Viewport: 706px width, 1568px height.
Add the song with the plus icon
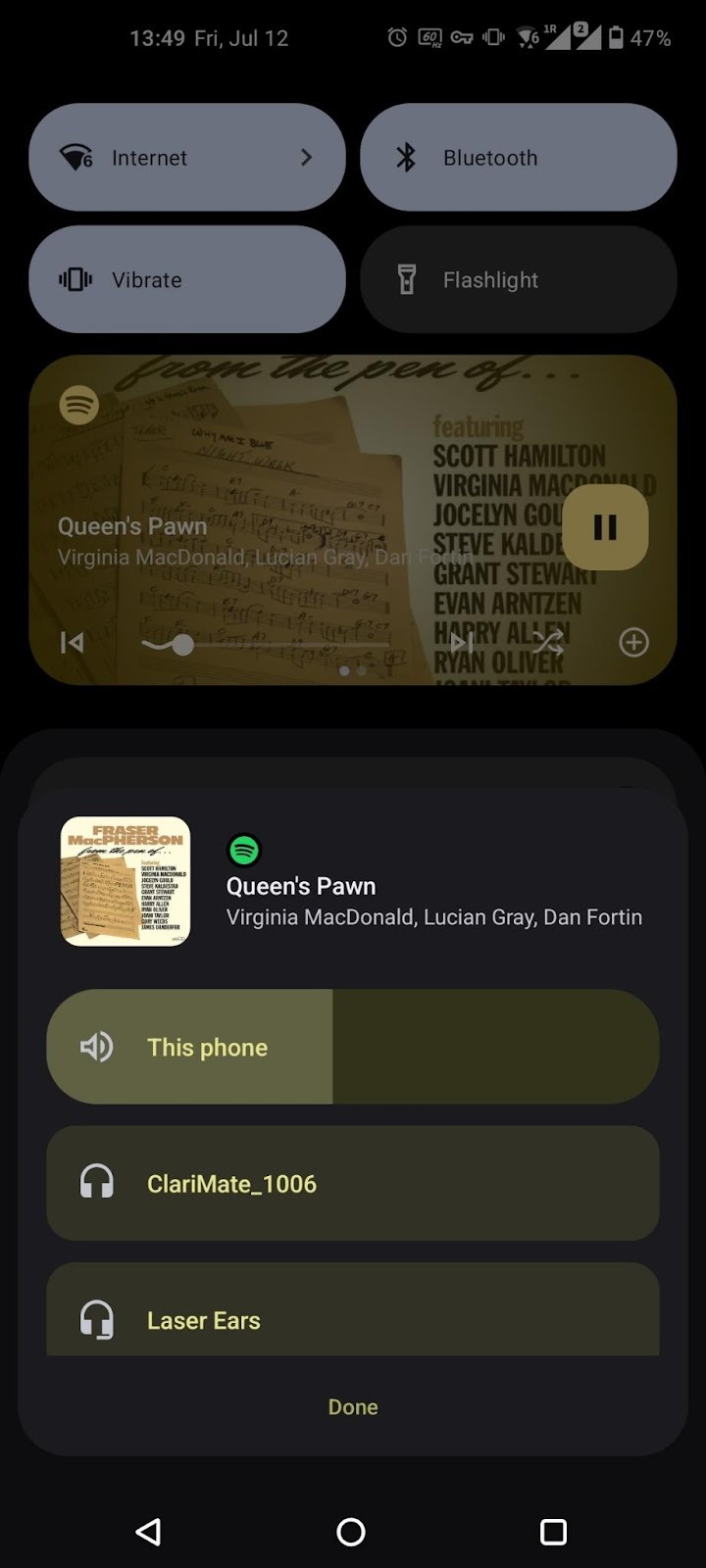click(x=633, y=643)
